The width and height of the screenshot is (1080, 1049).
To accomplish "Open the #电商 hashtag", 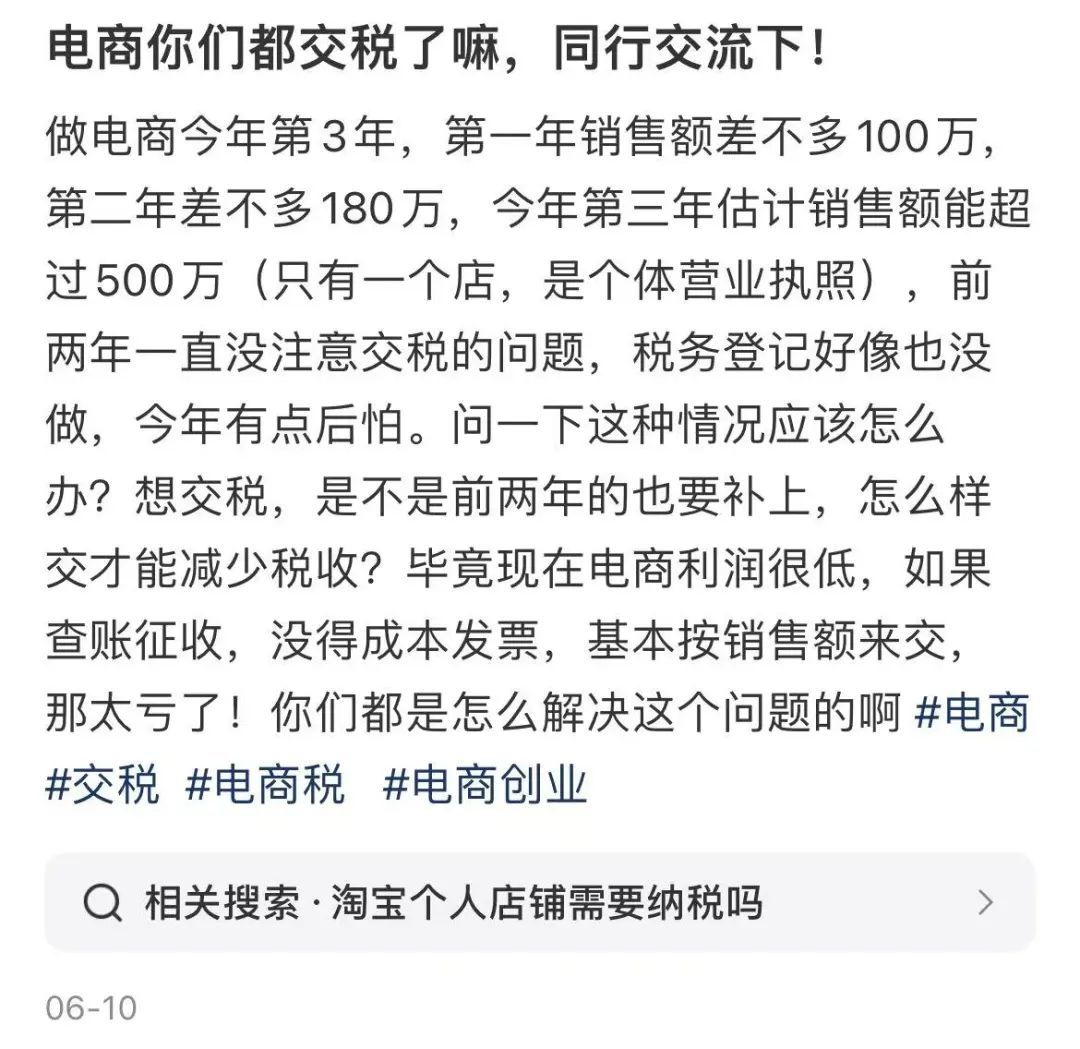I will point(972,715).
